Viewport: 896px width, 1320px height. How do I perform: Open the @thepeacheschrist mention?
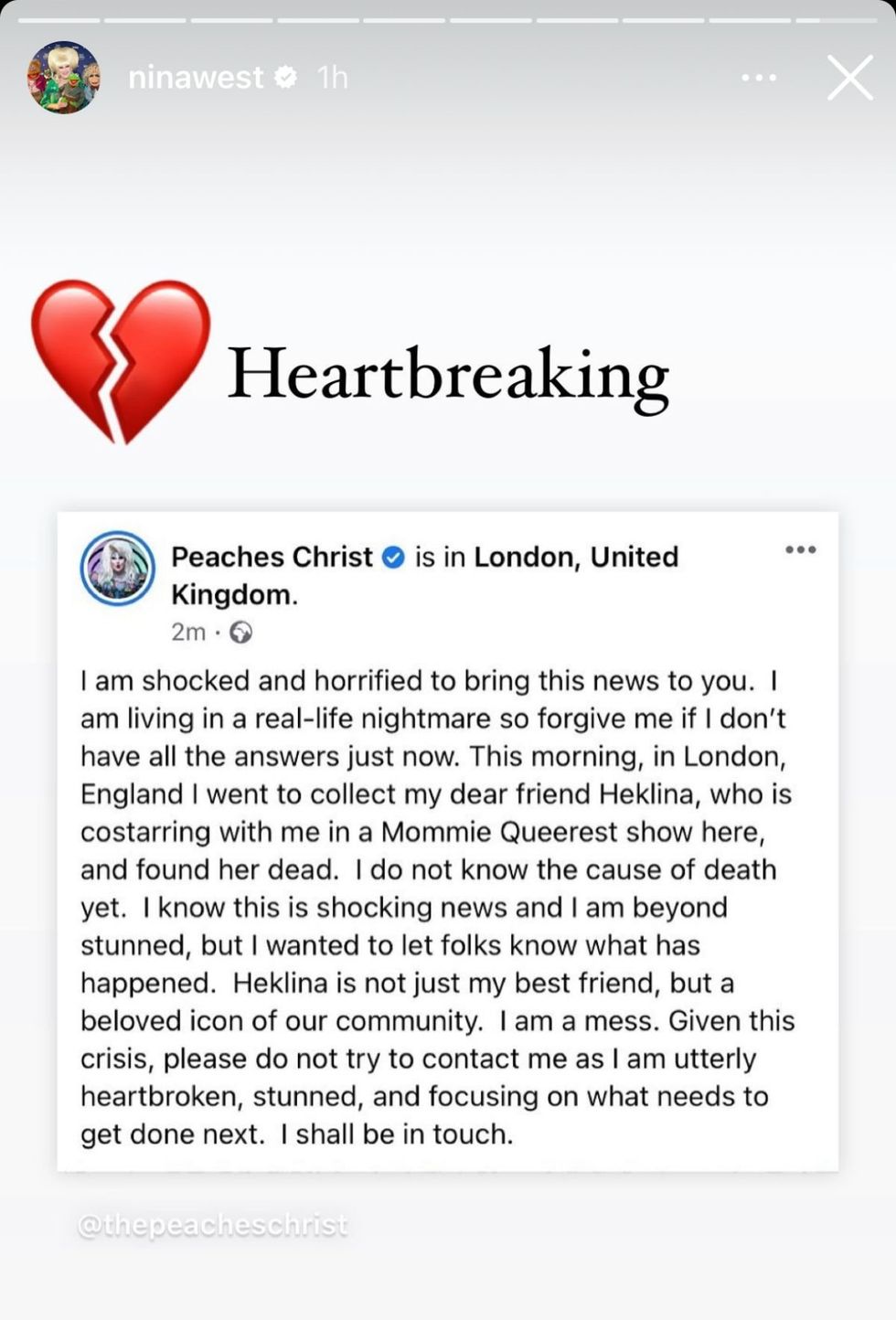[x=212, y=1225]
